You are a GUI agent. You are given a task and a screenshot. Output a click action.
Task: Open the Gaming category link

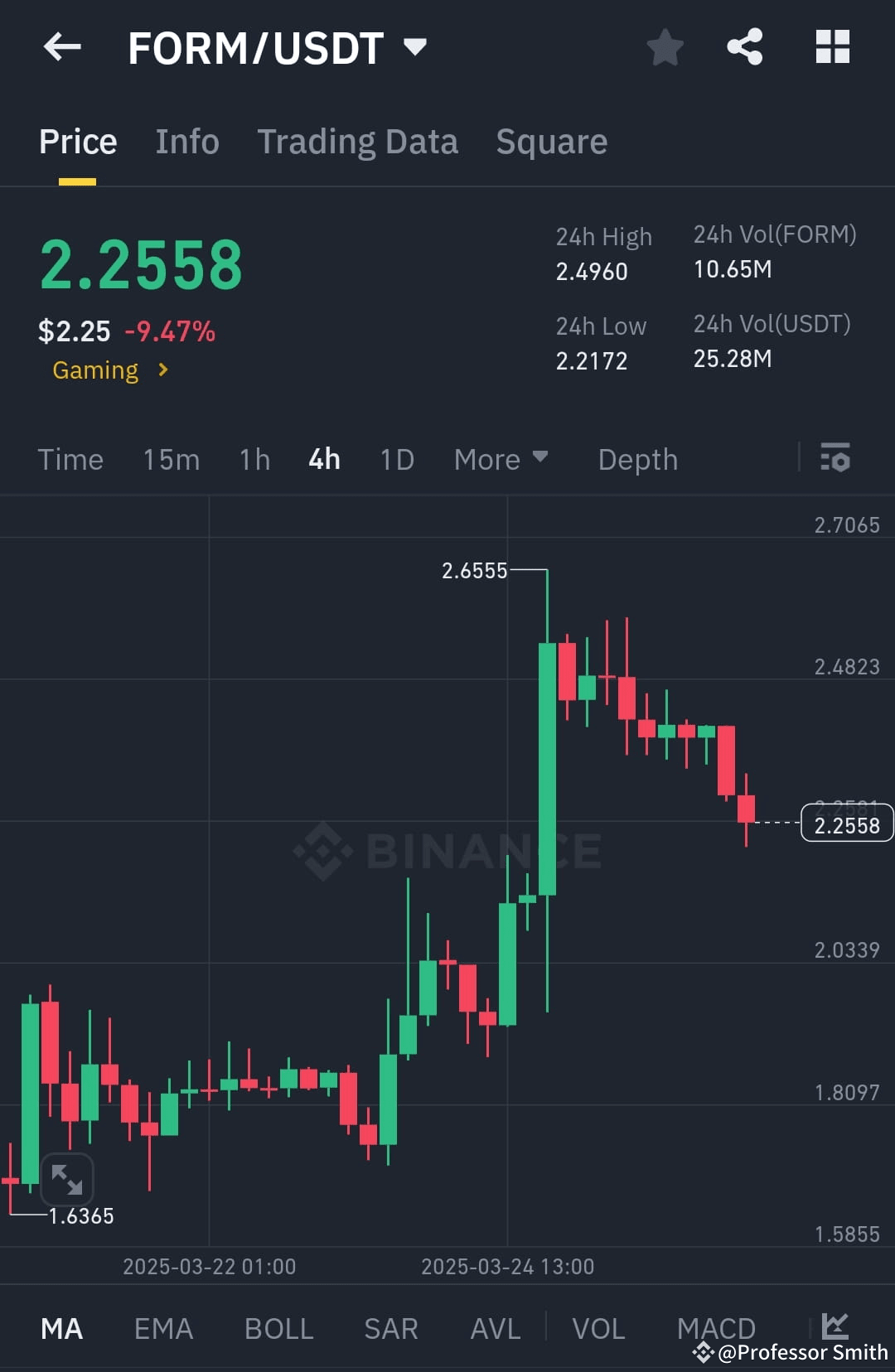109,370
